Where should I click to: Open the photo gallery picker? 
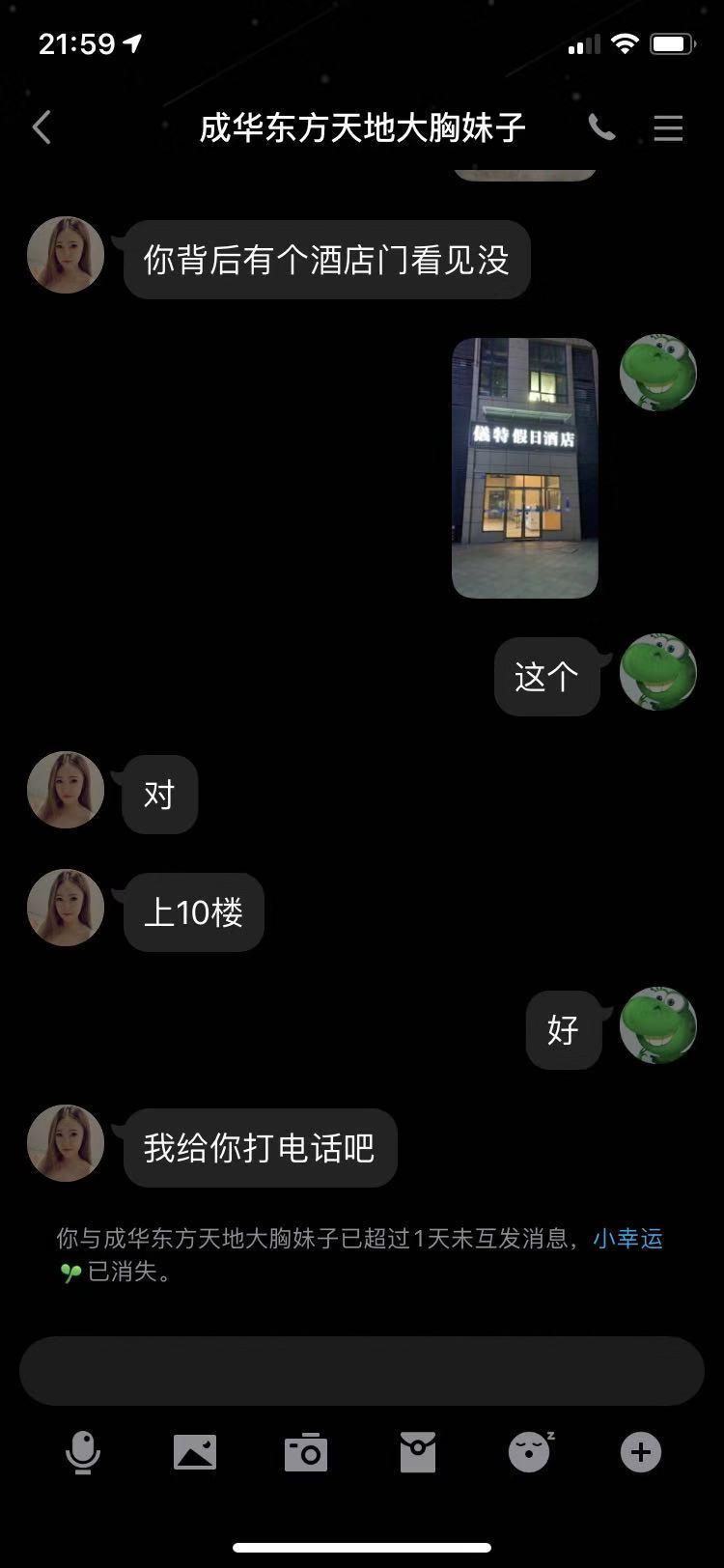[x=194, y=1451]
